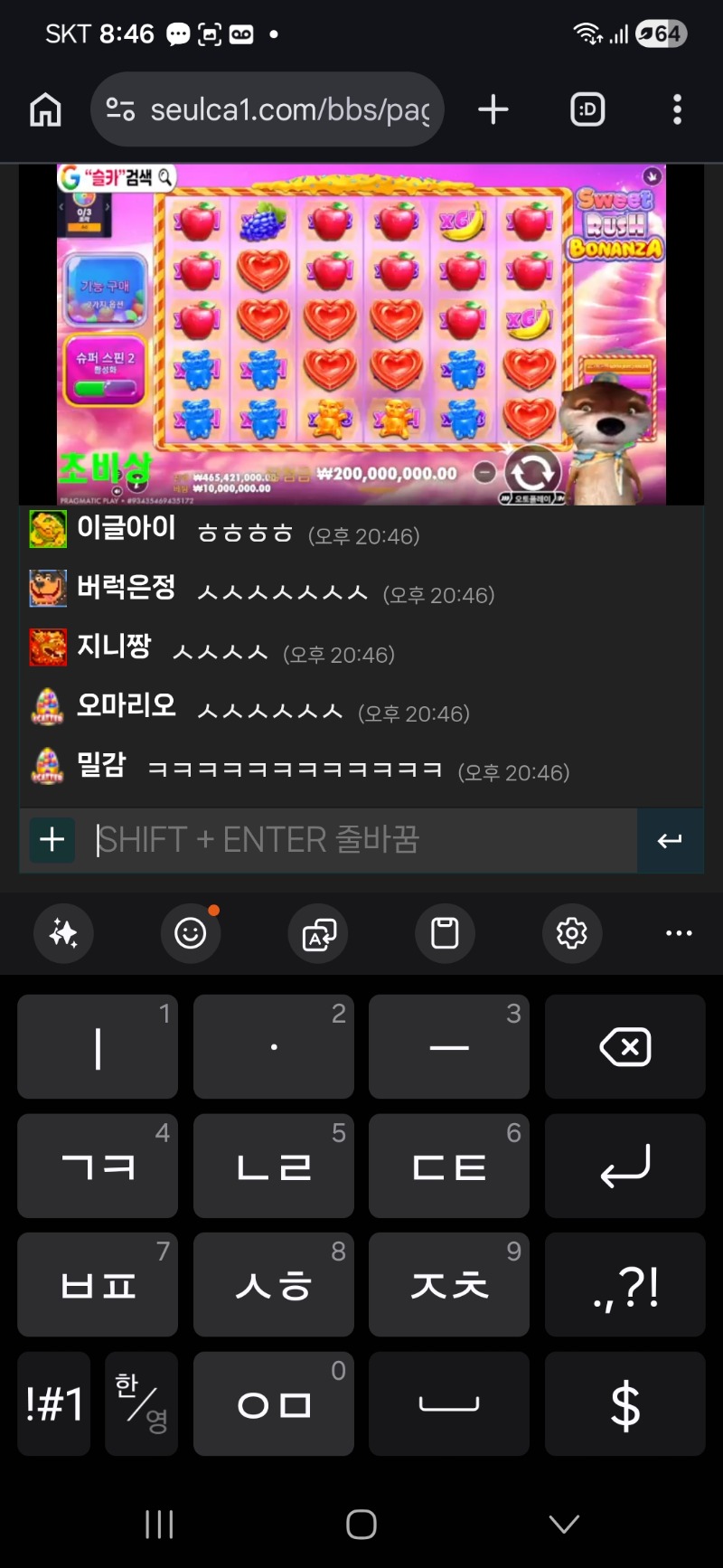
Task: Tap the ㅅㅎ key
Action: tap(273, 1284)
